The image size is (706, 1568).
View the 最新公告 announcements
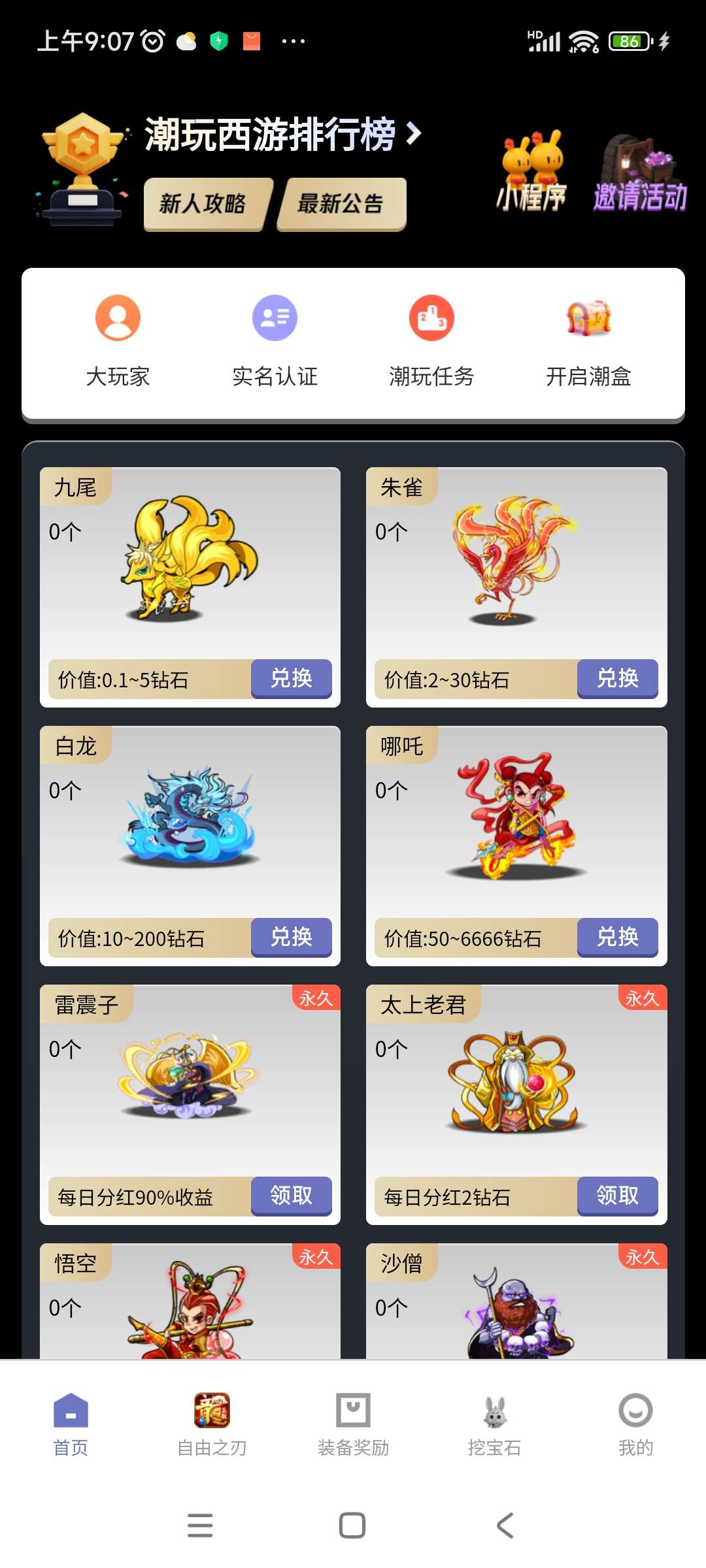[341, 204]
